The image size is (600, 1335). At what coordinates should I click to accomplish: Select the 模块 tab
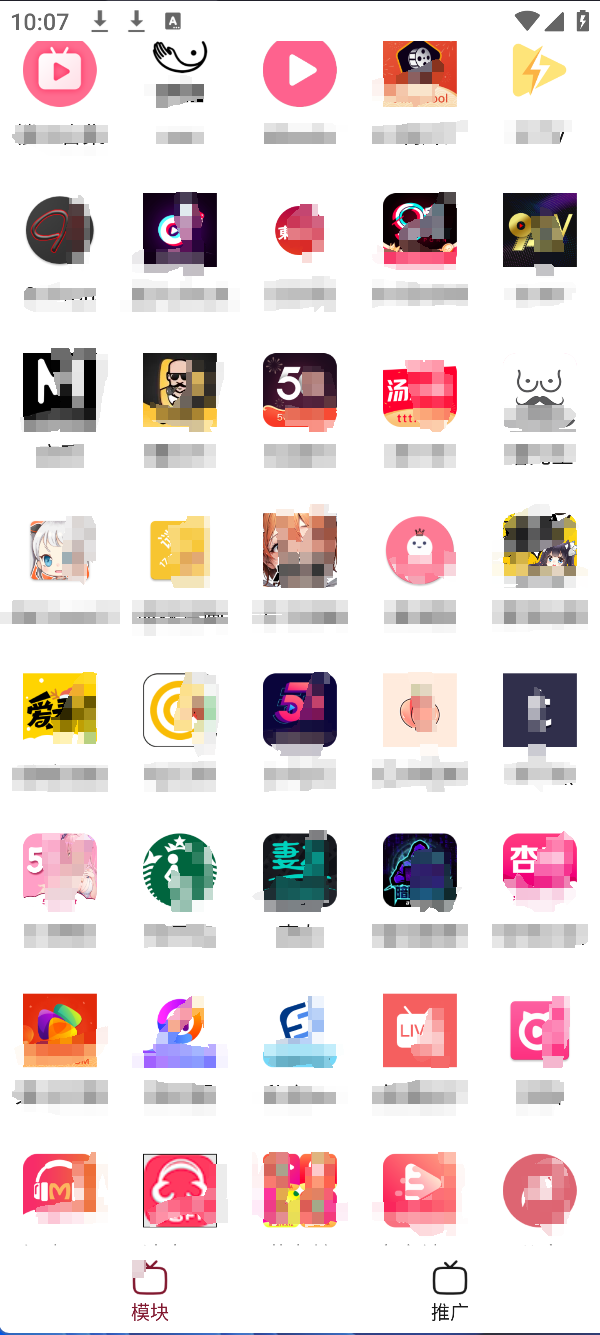click(x=150, y=1290)
